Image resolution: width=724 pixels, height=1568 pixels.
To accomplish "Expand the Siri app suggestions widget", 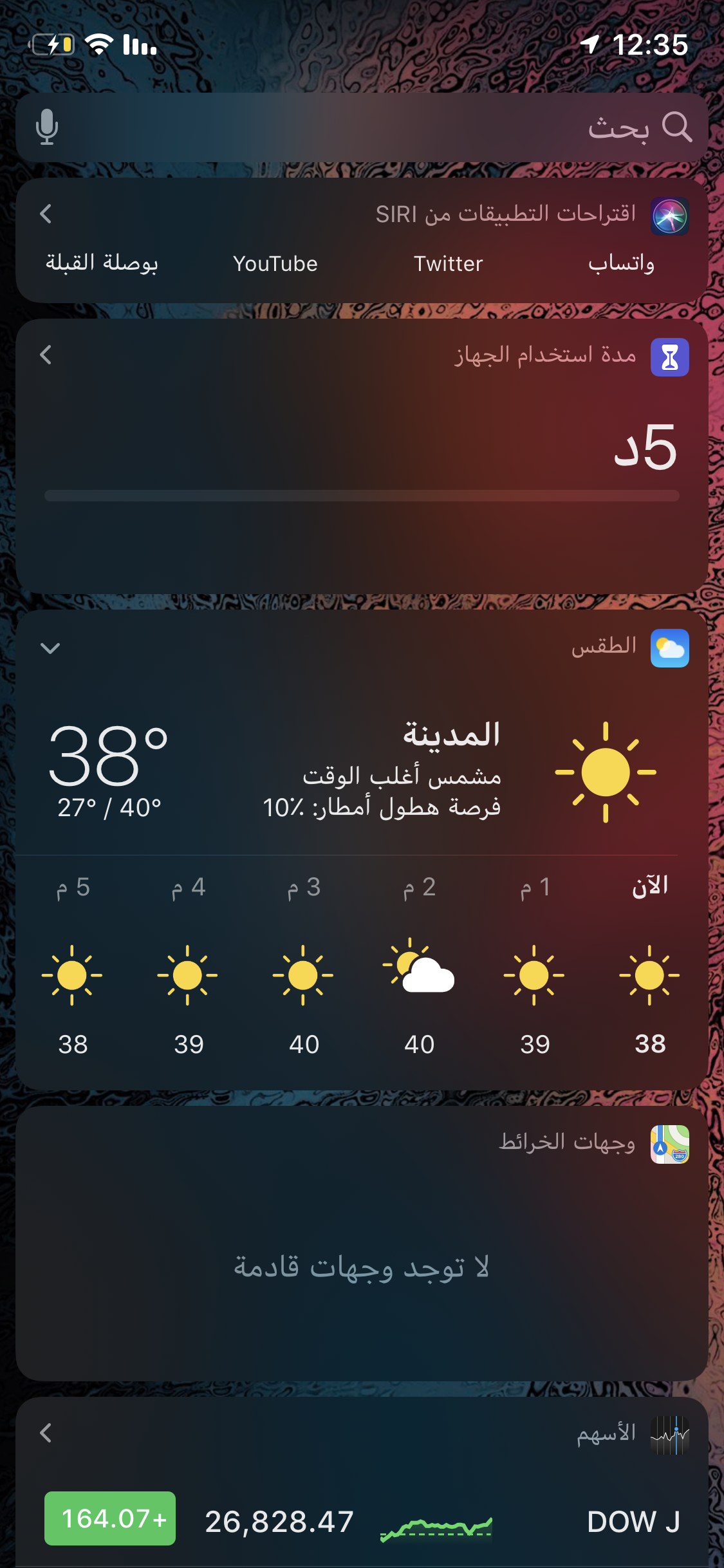I will [x=46, y=214].
